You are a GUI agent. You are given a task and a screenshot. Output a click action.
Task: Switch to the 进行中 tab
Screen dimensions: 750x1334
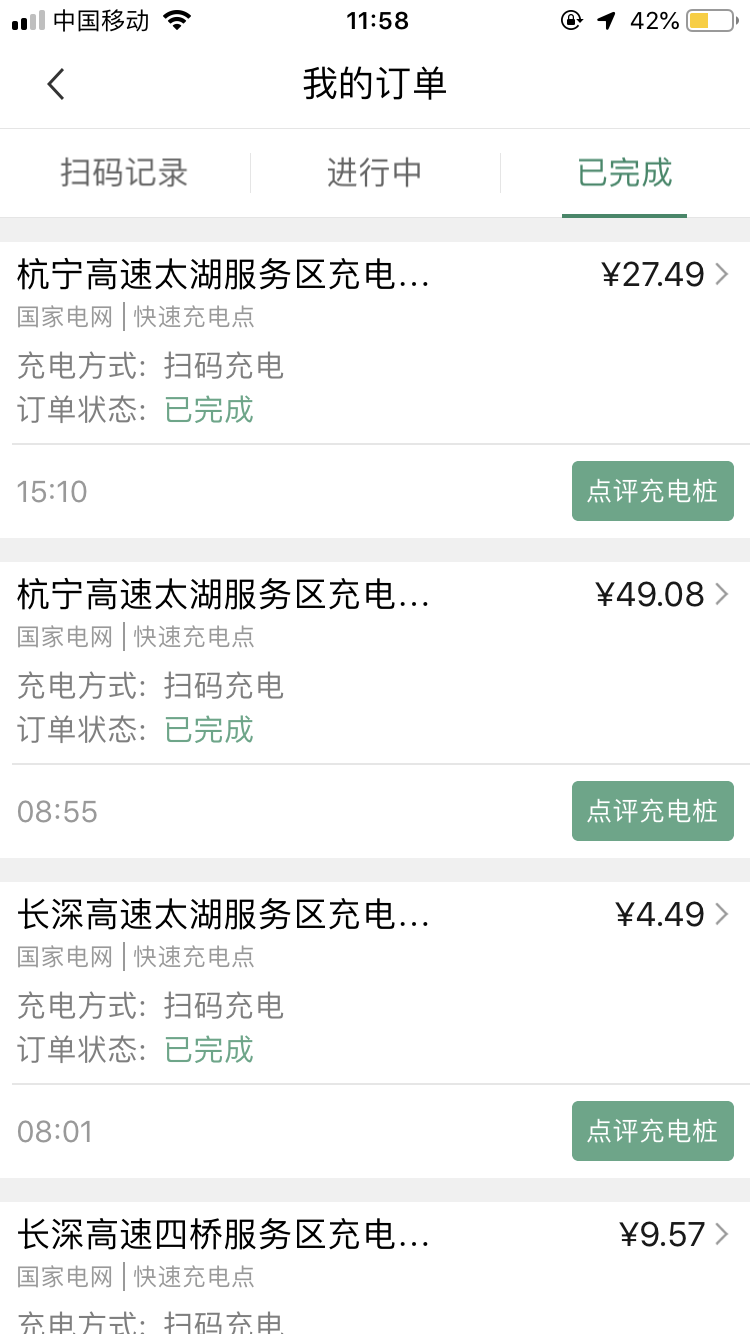[x=375, y=173]
